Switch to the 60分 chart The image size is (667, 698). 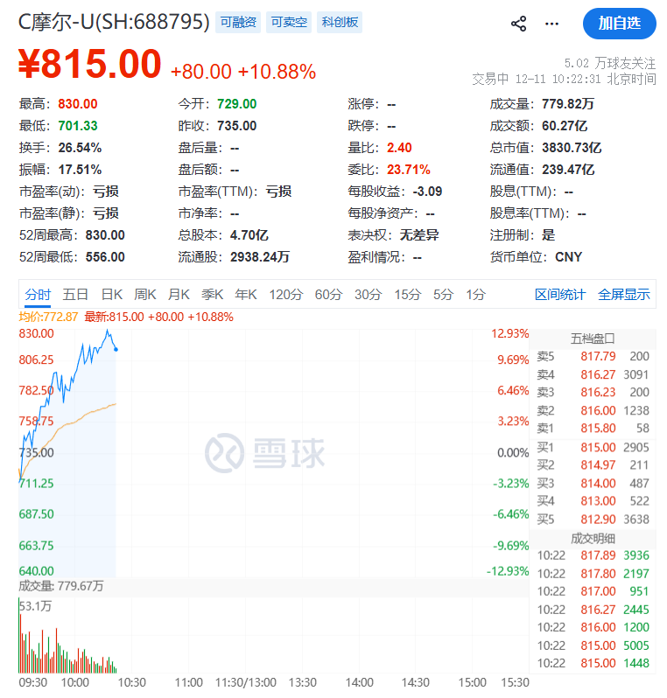pyautogui.click(x=328, y=294)
